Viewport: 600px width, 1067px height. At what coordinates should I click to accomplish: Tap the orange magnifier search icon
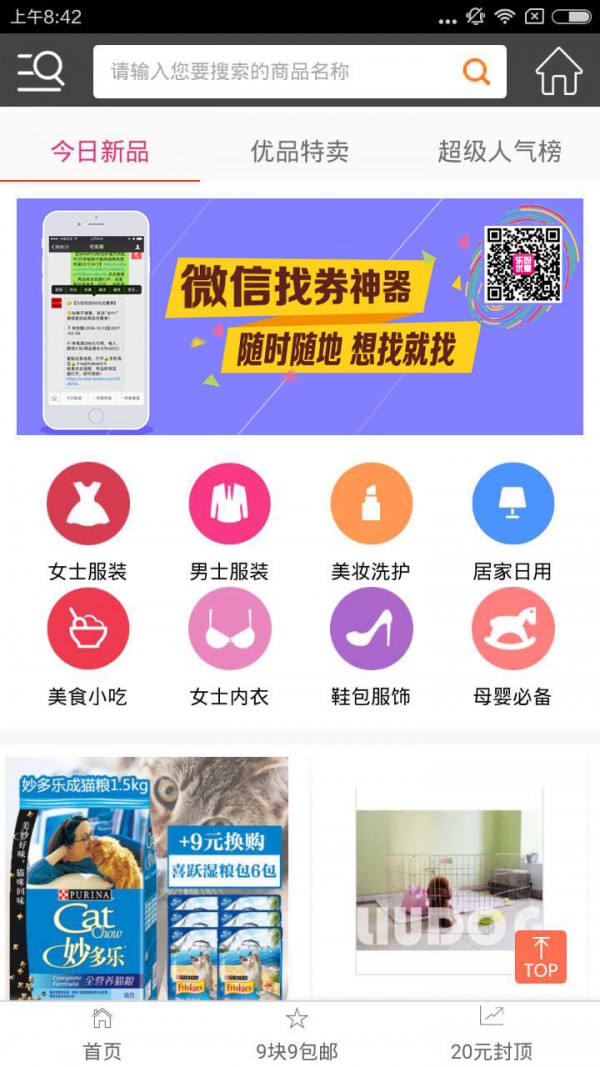[477, 71]
